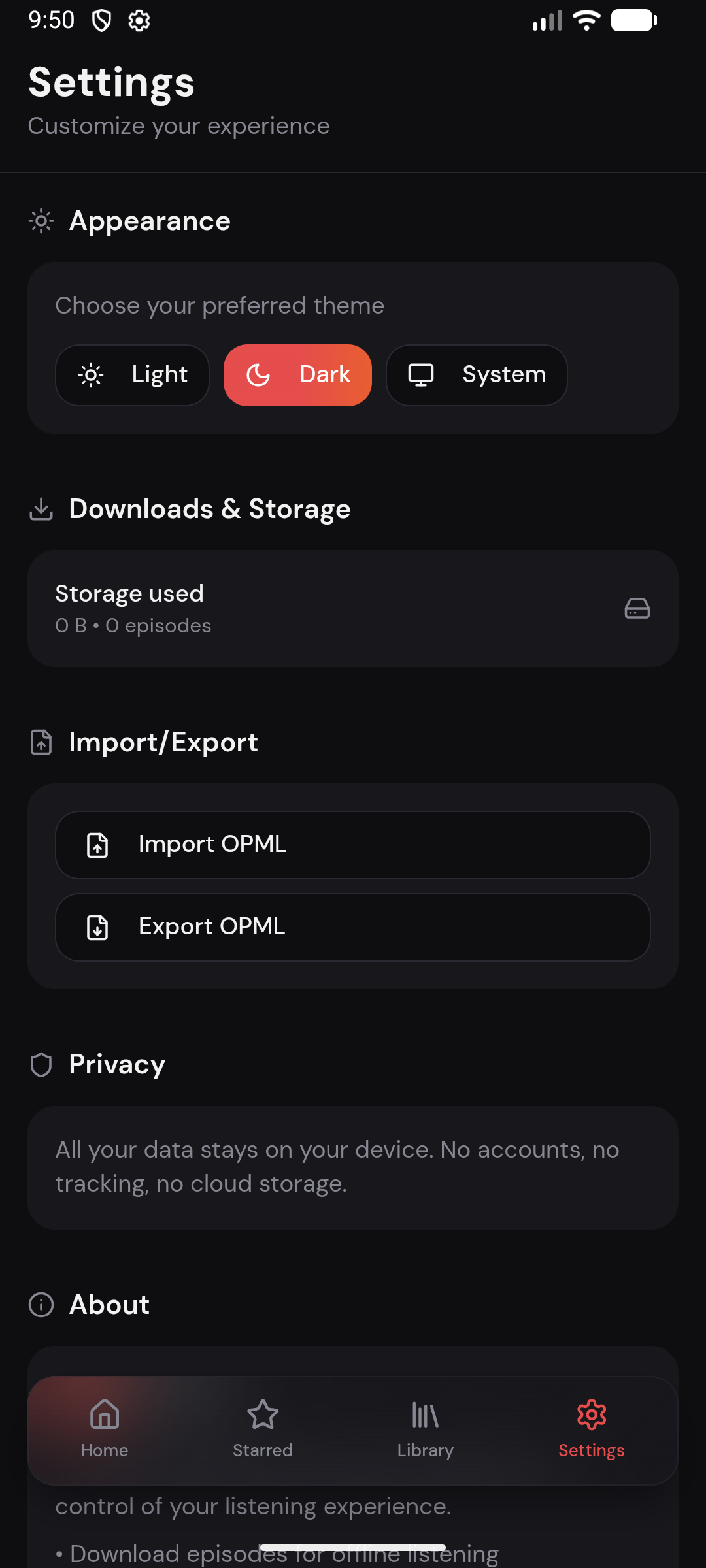The image size is (706, 1568).
Task: Click the Export OPML button
Action: [x=352, y=927]
